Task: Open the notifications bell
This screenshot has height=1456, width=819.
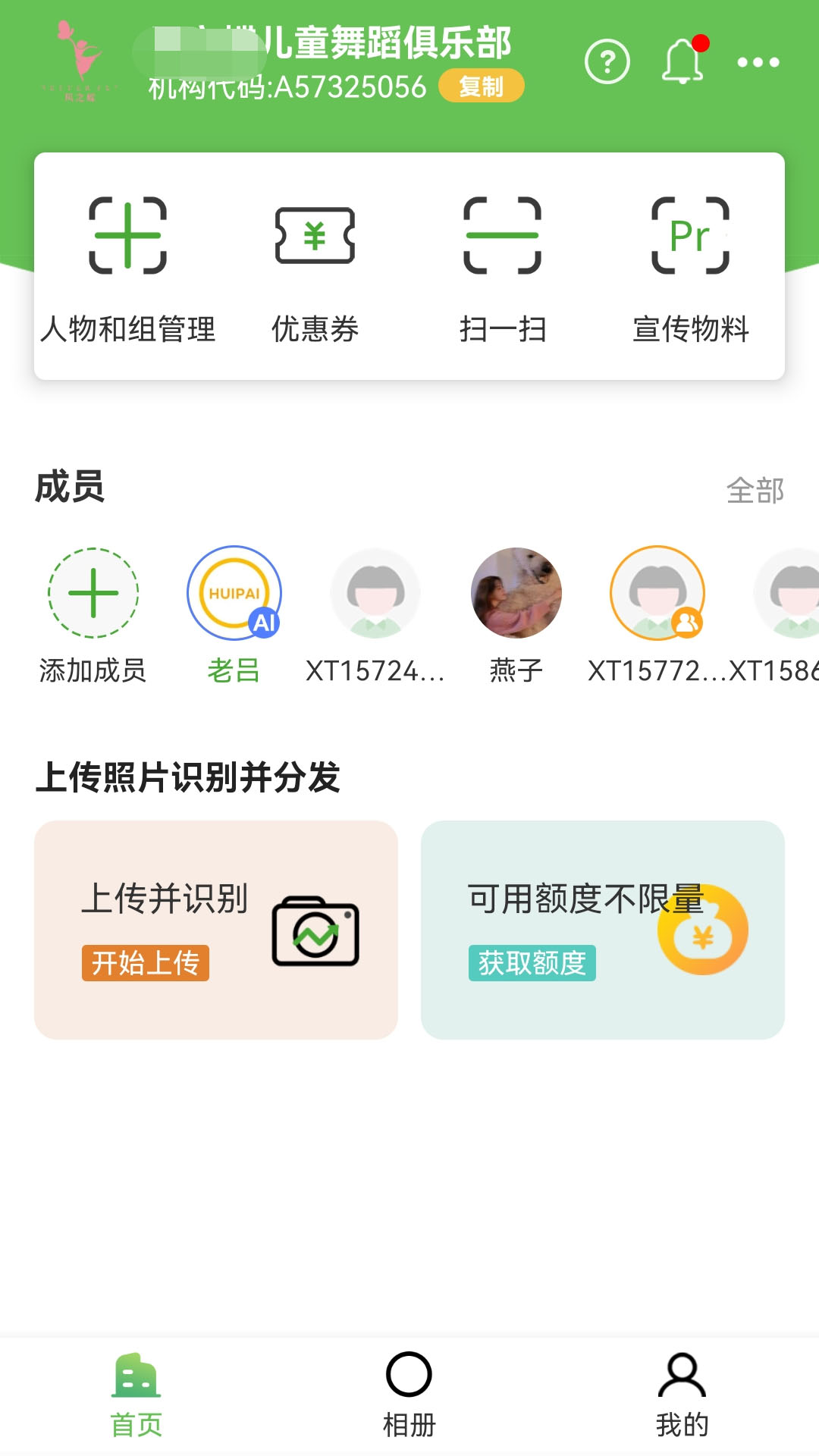Action: (683, 61)
